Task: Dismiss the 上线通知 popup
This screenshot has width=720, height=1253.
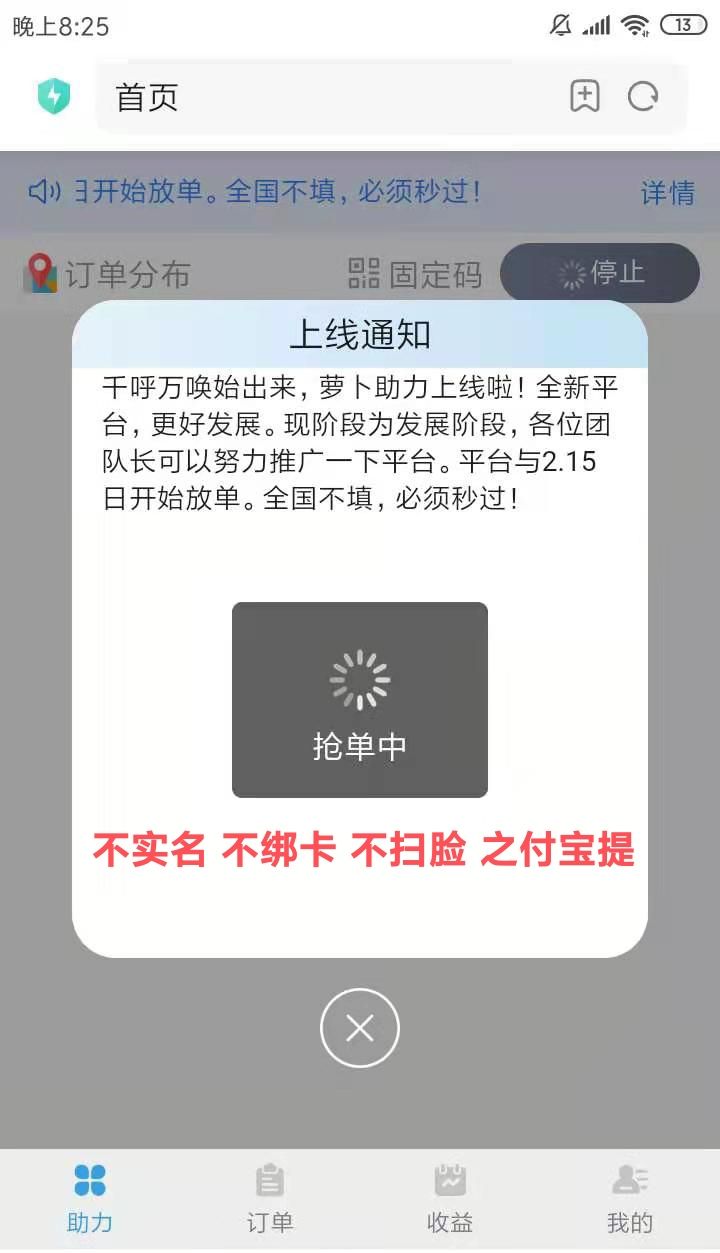Action: pos(359,1028)
